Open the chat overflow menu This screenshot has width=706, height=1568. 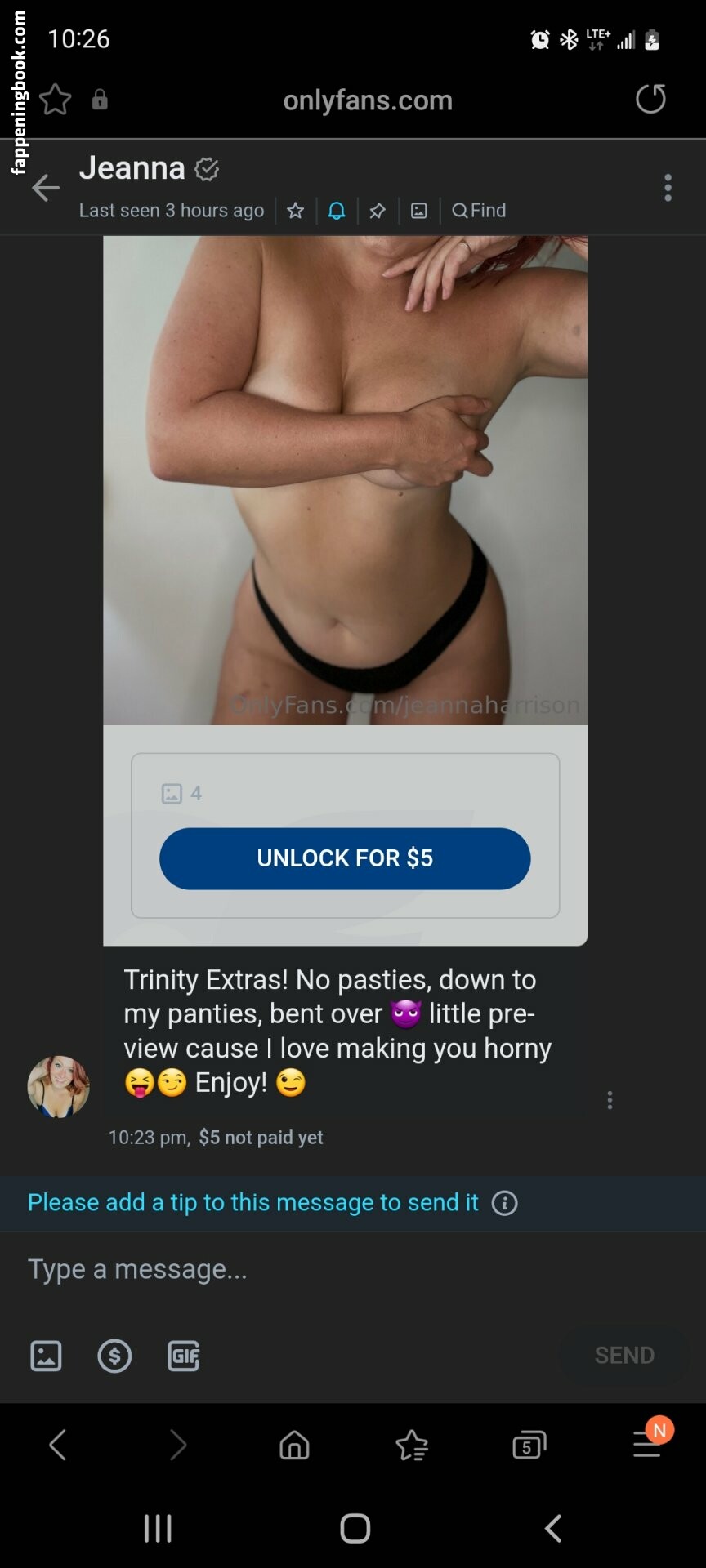tap(668, 188)
